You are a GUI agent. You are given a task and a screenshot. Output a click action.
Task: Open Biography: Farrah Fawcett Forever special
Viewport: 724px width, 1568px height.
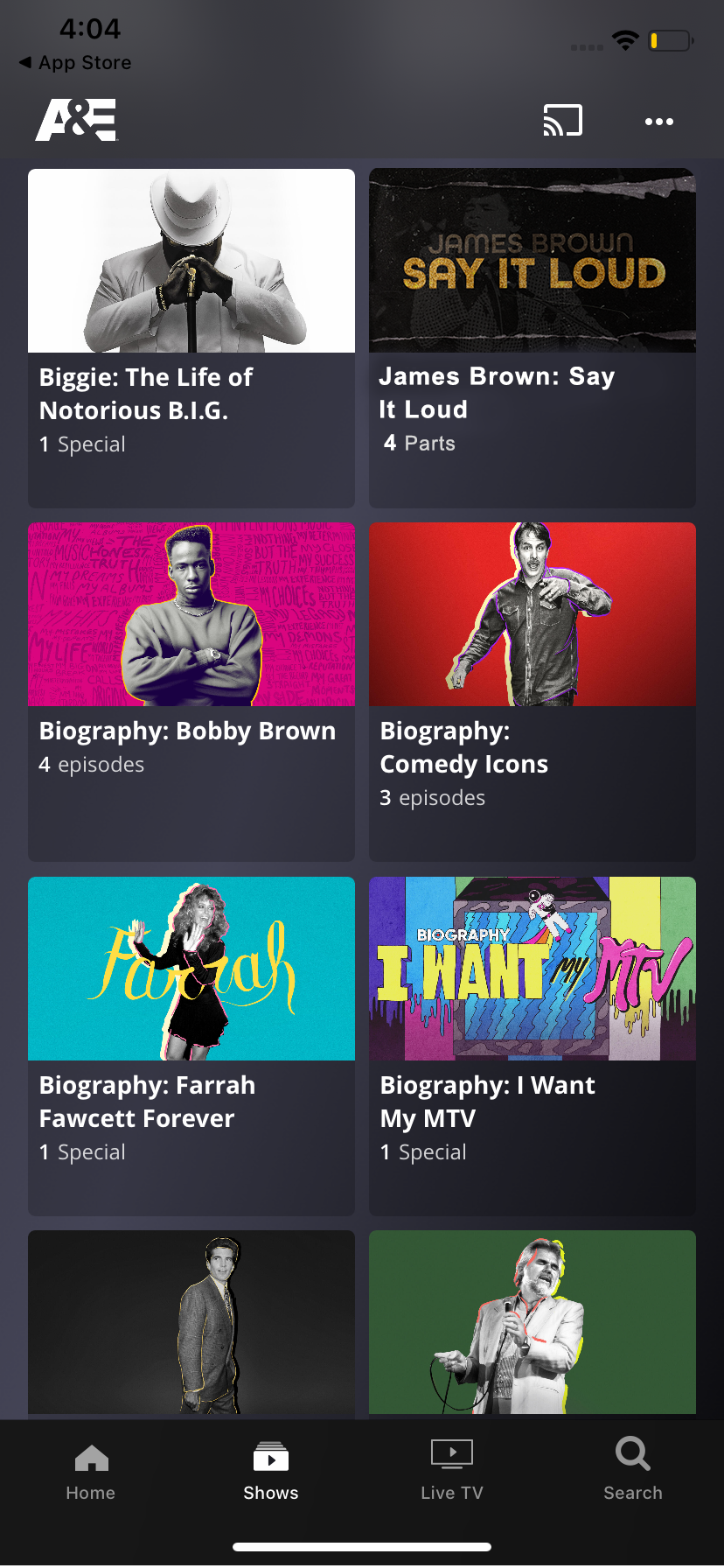[x=191, y=1046]
